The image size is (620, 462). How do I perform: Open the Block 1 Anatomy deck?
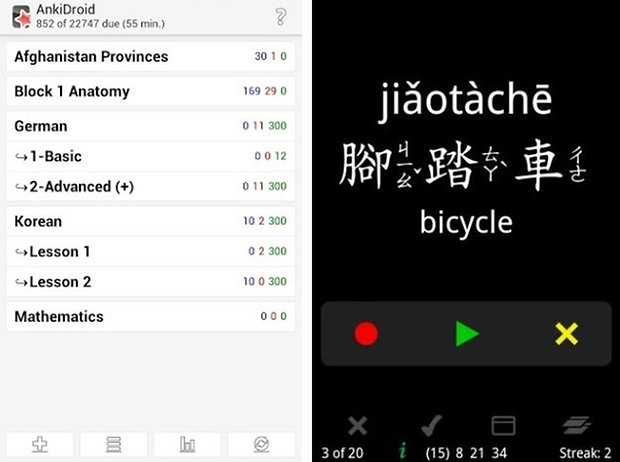[x=72, y=92]
